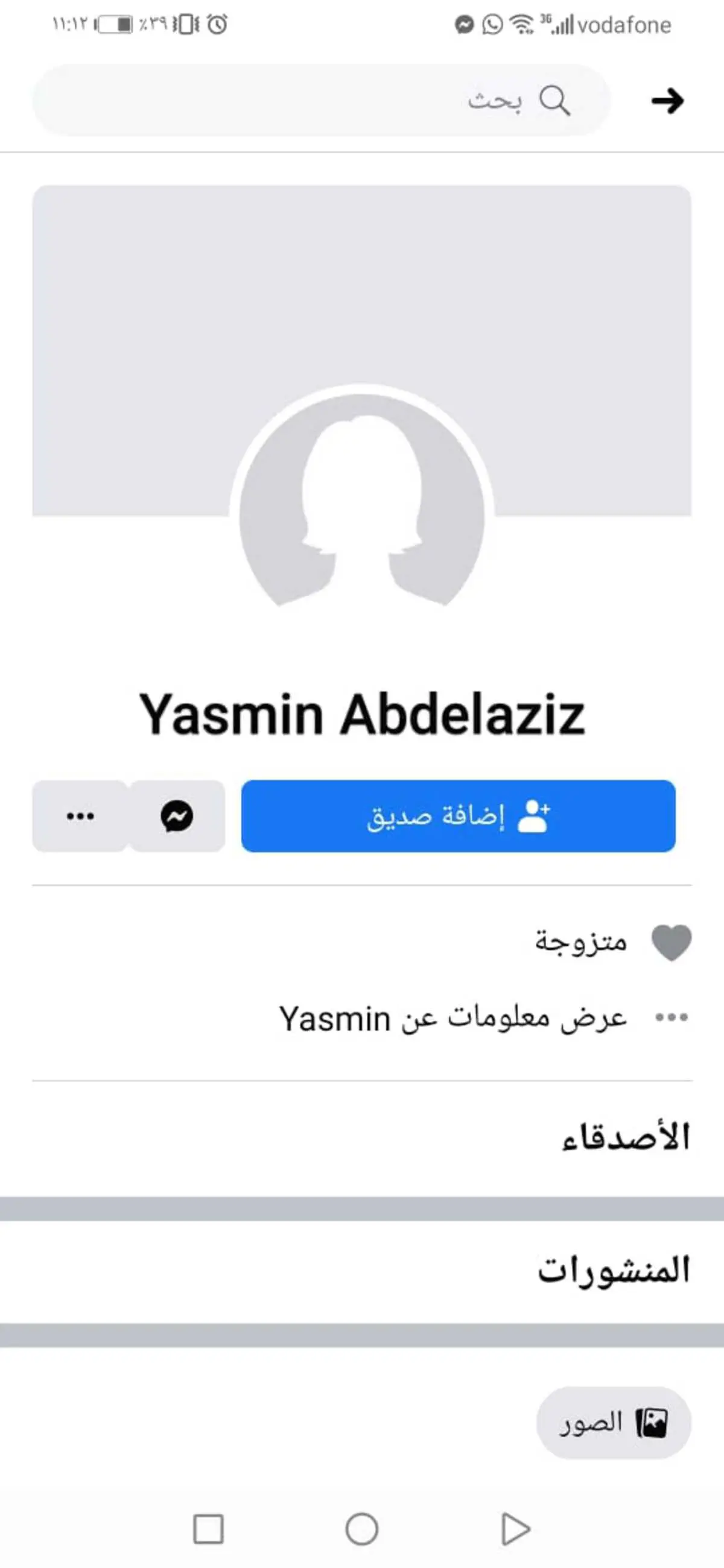Tap the system home button
Viewport: 724px width, 1568px height.
coord(361,1529)
